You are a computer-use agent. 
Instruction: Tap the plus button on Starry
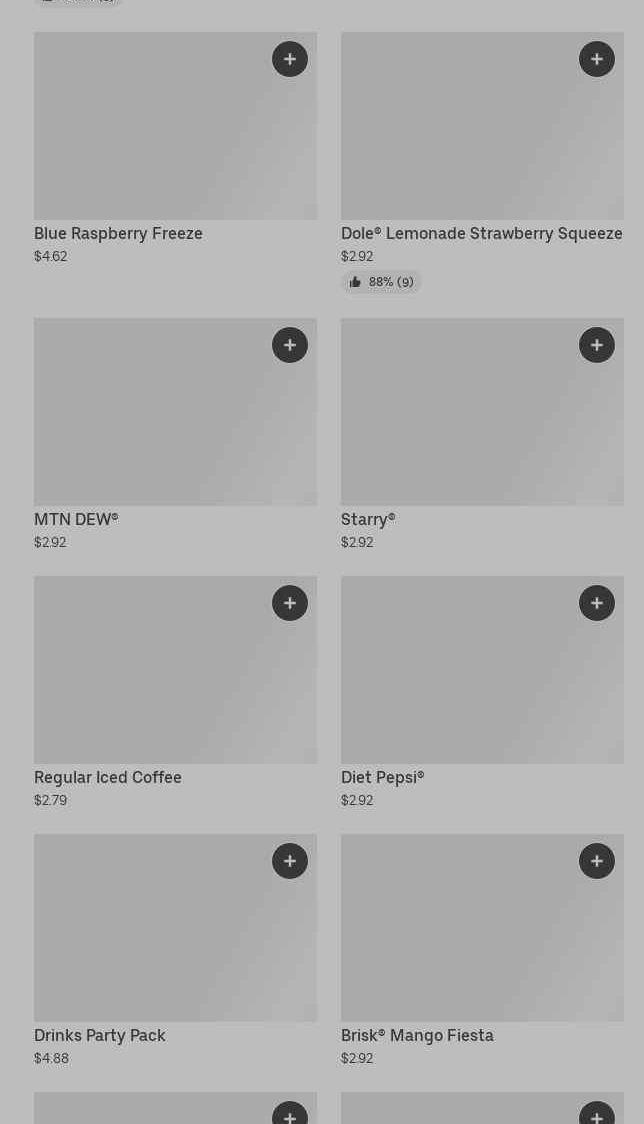[597, 345]
